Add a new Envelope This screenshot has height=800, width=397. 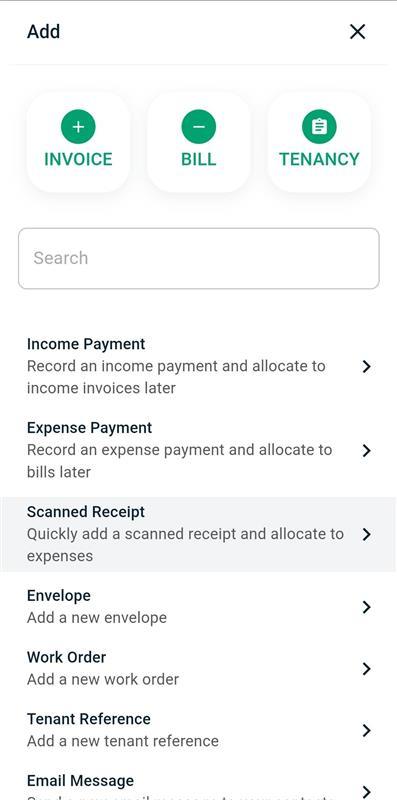198,607
